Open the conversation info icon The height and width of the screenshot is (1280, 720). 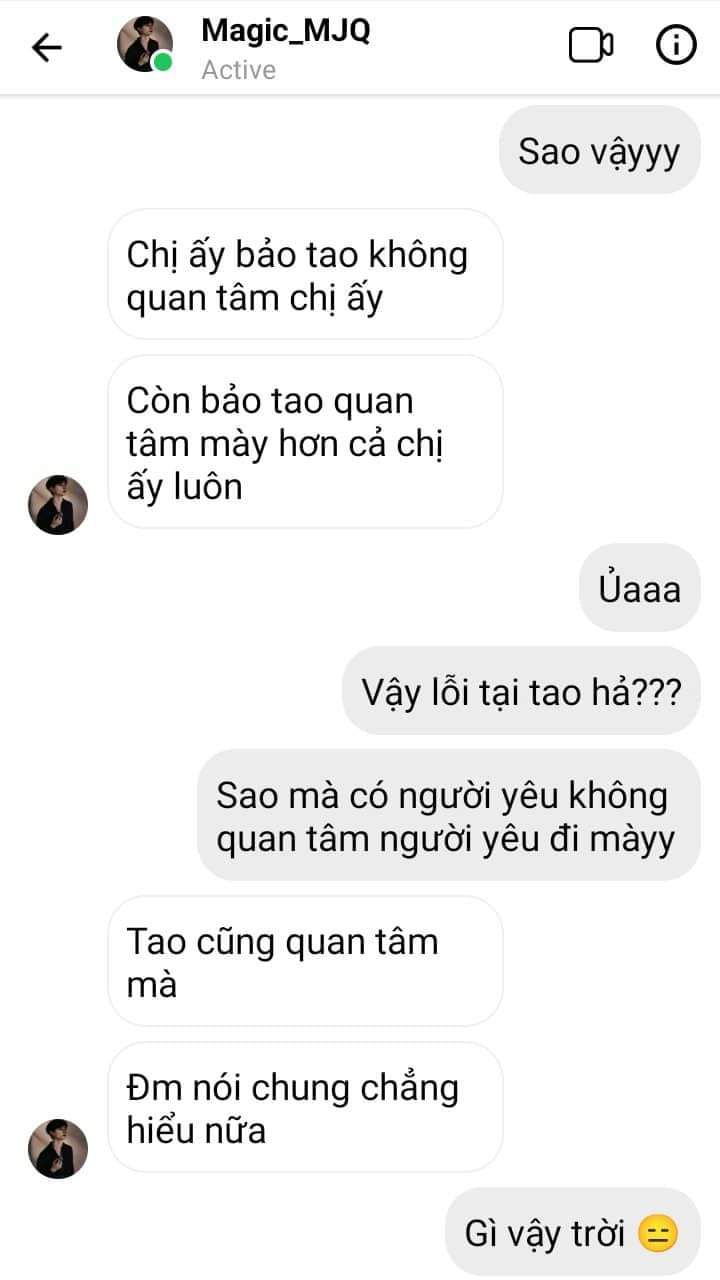[675, 46]
